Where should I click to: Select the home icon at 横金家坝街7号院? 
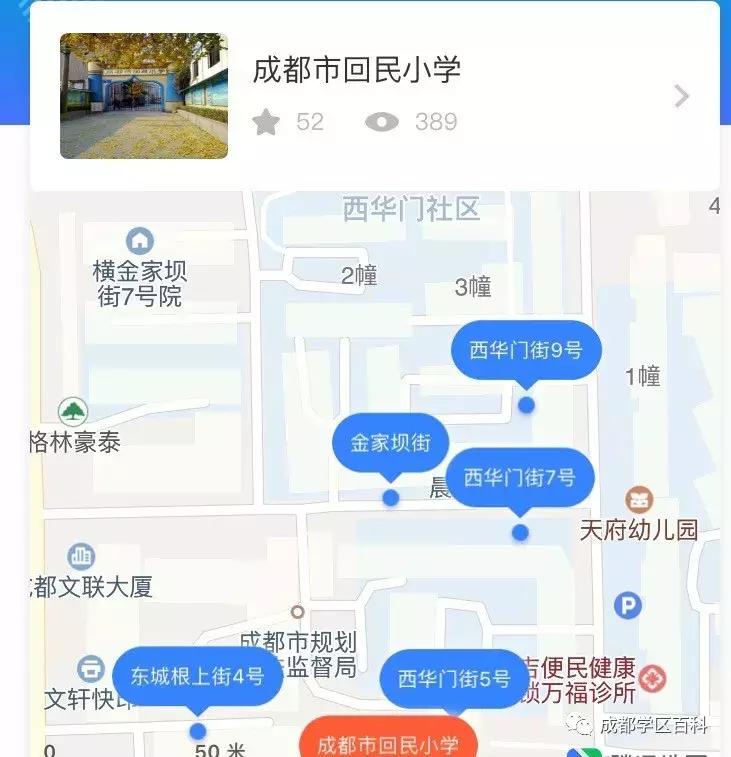point(140,241)
